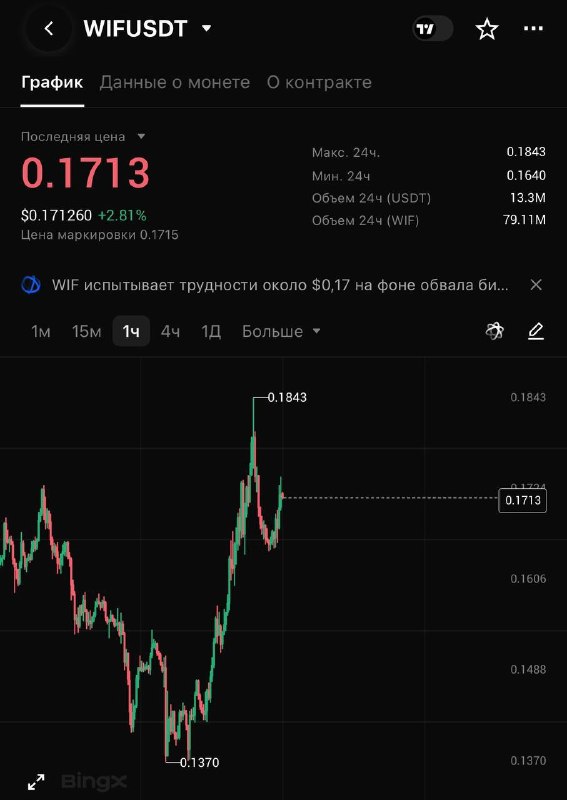Toggle the TradingView chart switch

432,29
